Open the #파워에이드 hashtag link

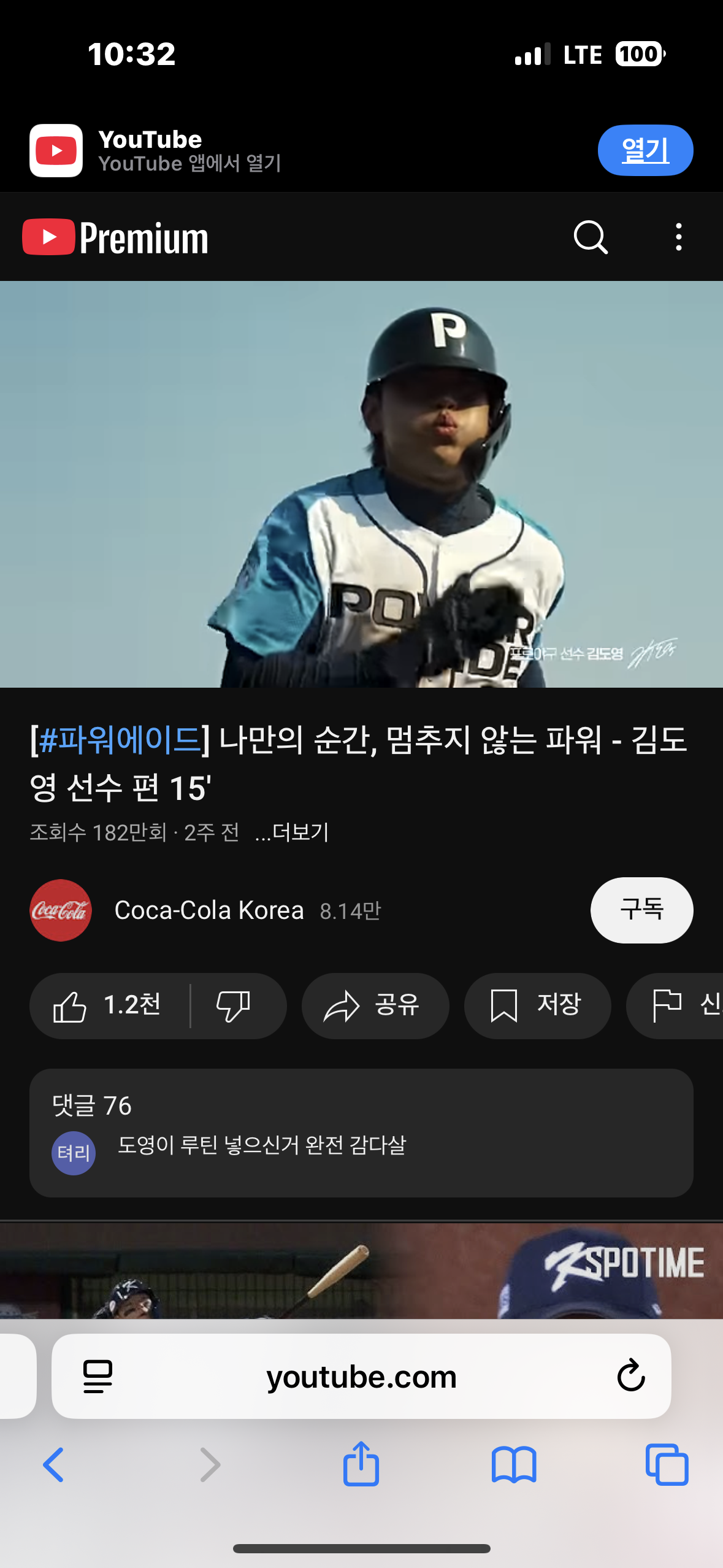[120, 740]
